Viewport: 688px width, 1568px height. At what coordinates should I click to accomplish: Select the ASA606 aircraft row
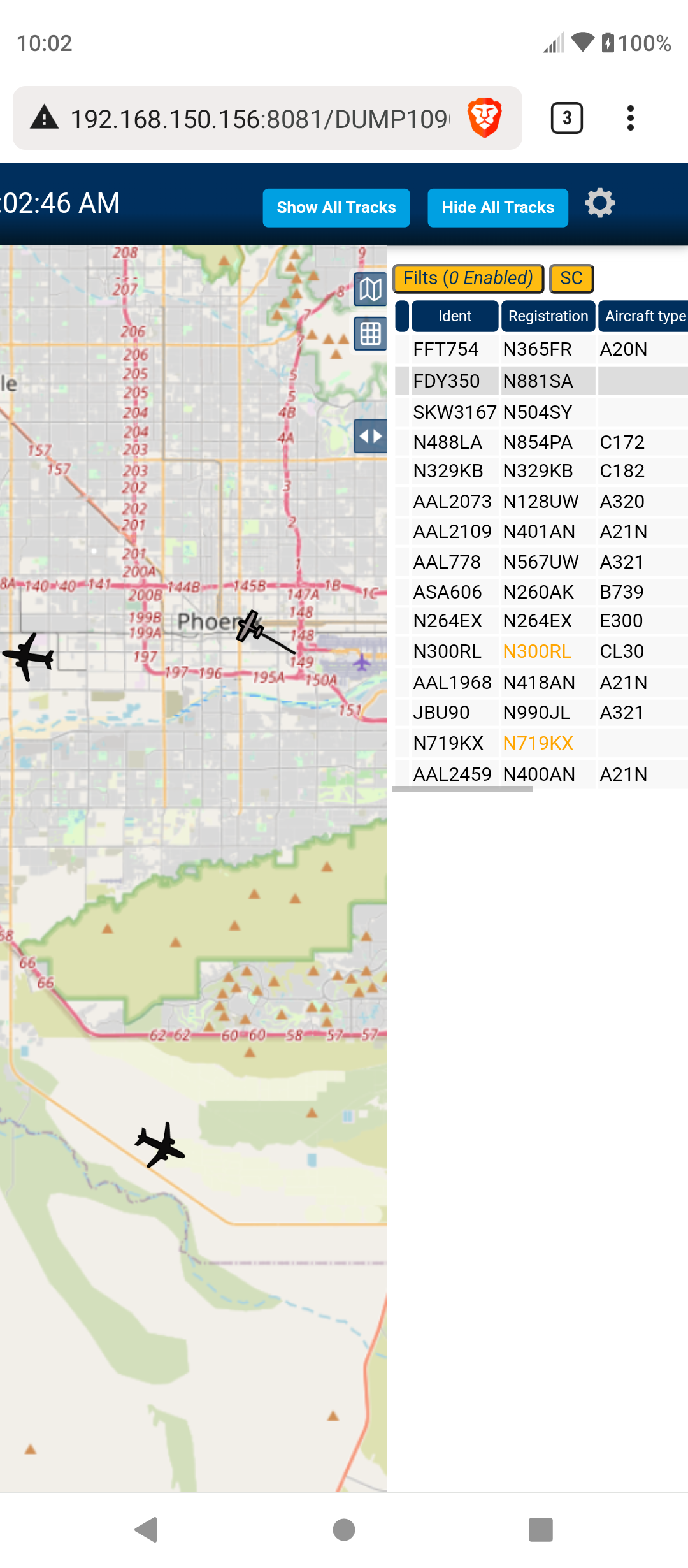(540, 592)
